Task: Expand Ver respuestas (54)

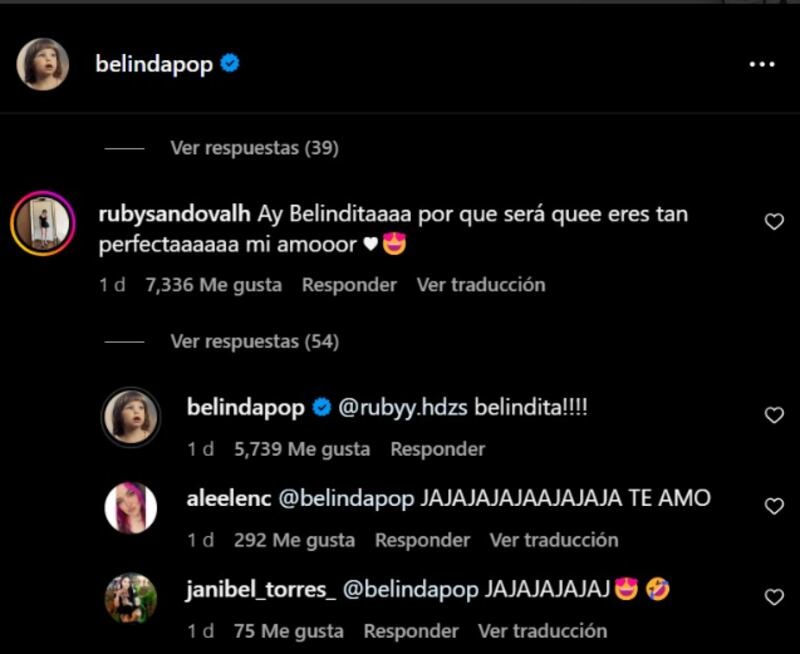Action: (254, 342)
